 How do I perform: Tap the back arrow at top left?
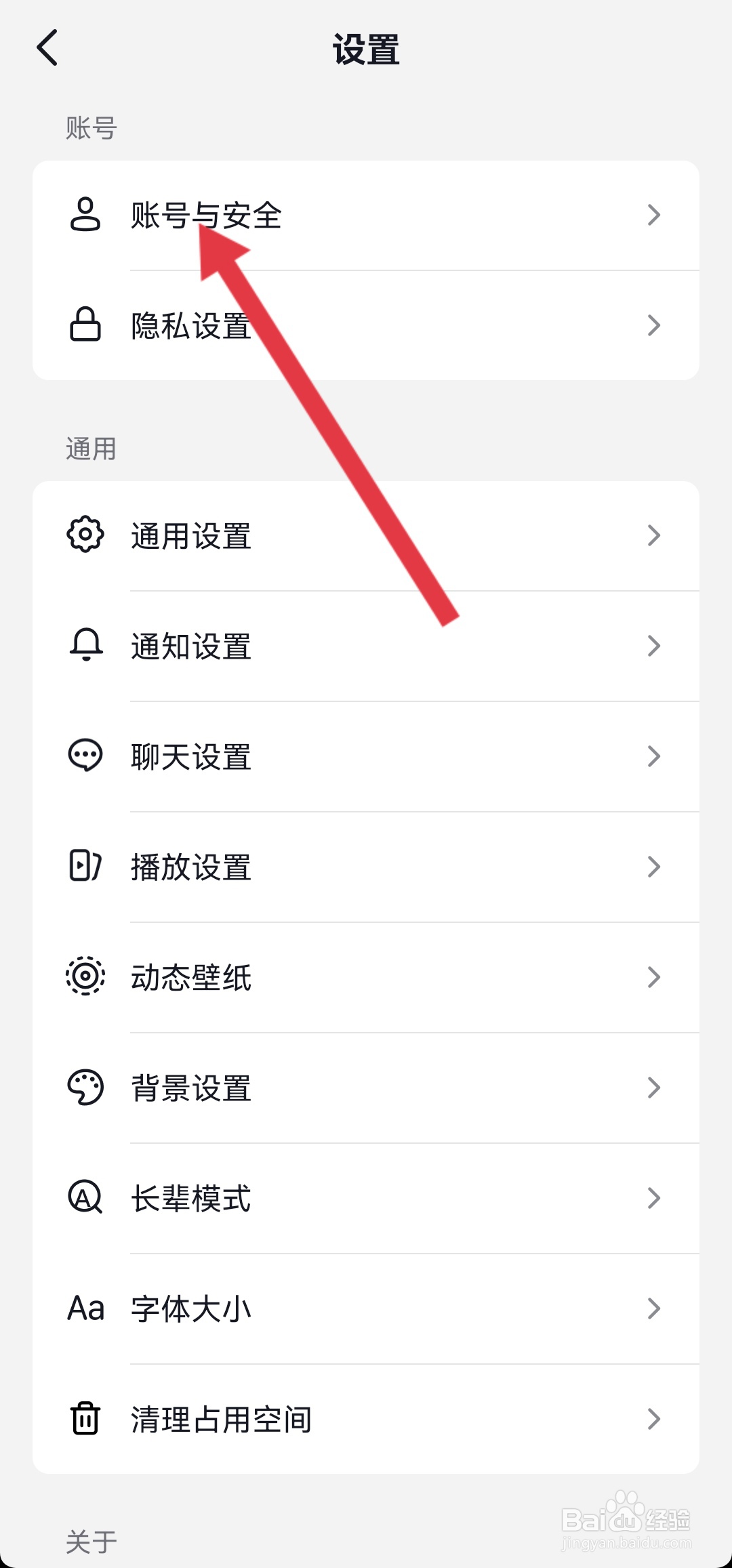46,49
